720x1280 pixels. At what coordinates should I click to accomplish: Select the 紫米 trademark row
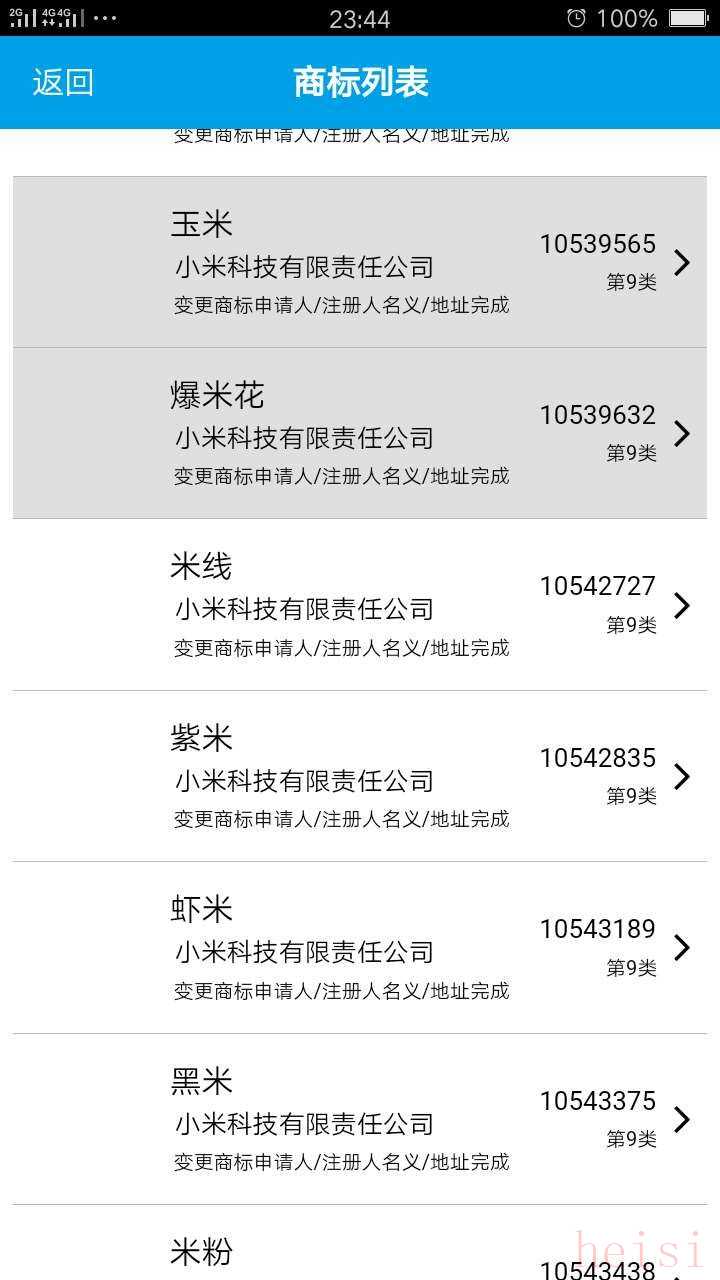pos(360,777)
